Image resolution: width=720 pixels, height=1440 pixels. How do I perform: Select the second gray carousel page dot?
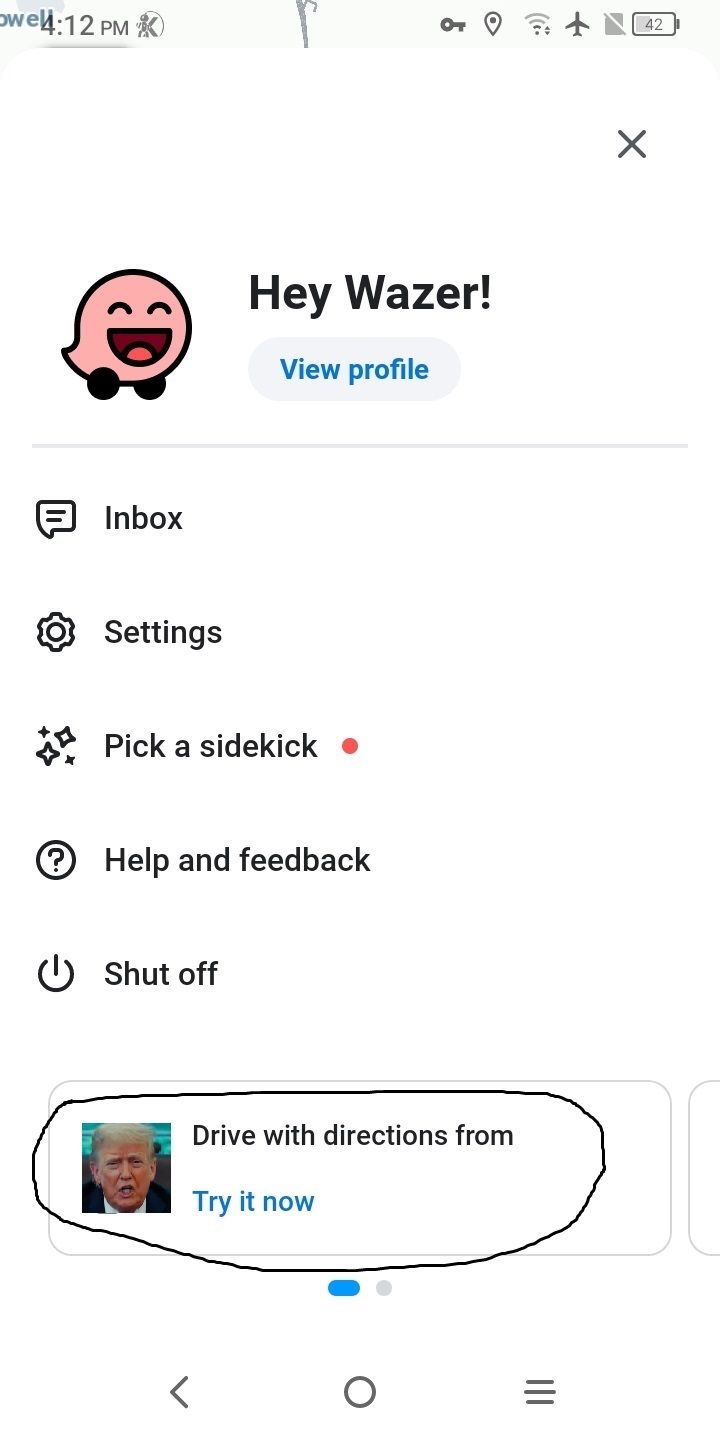[x=384, y=1288]
